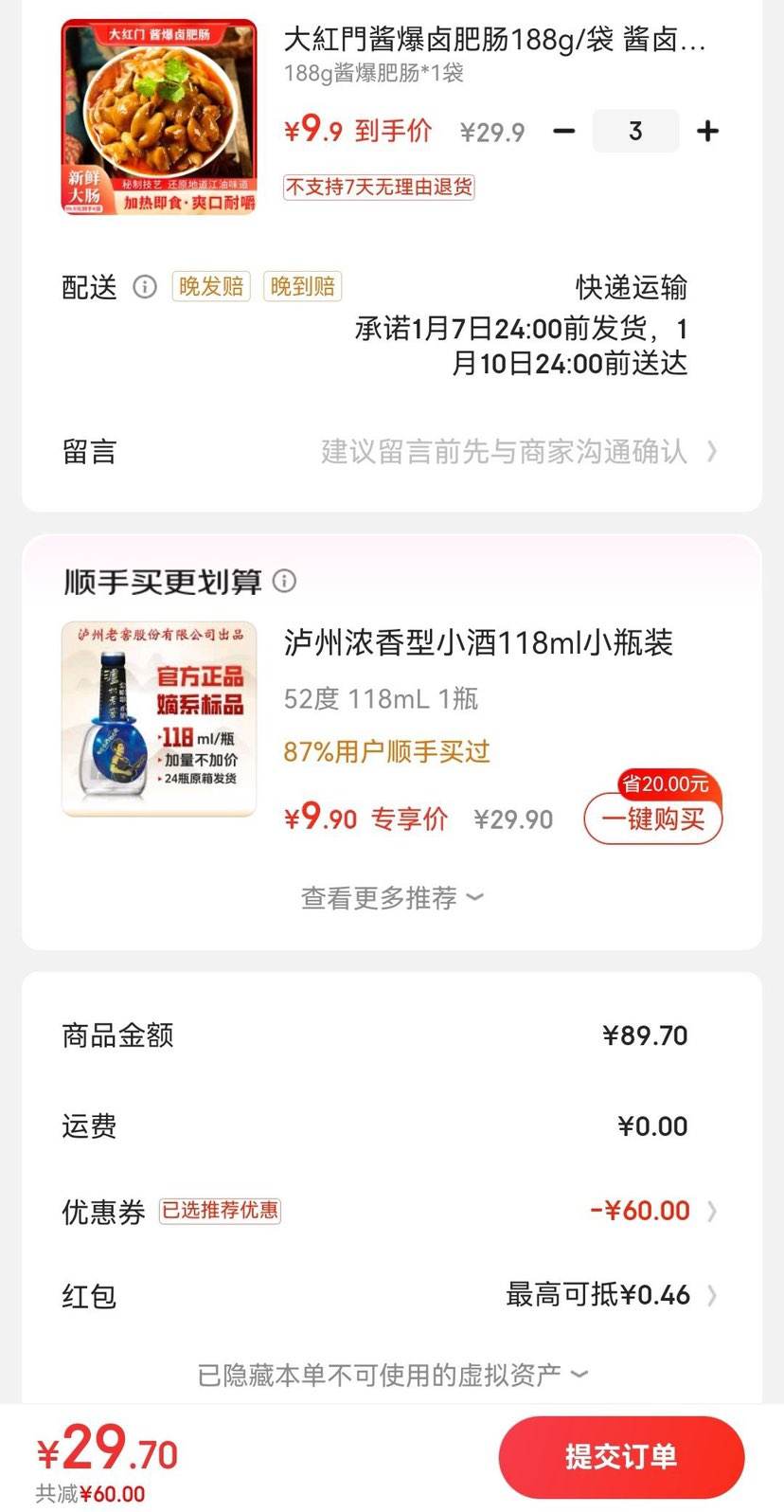Click plus to increase item quantity

(x=707, y=132)
